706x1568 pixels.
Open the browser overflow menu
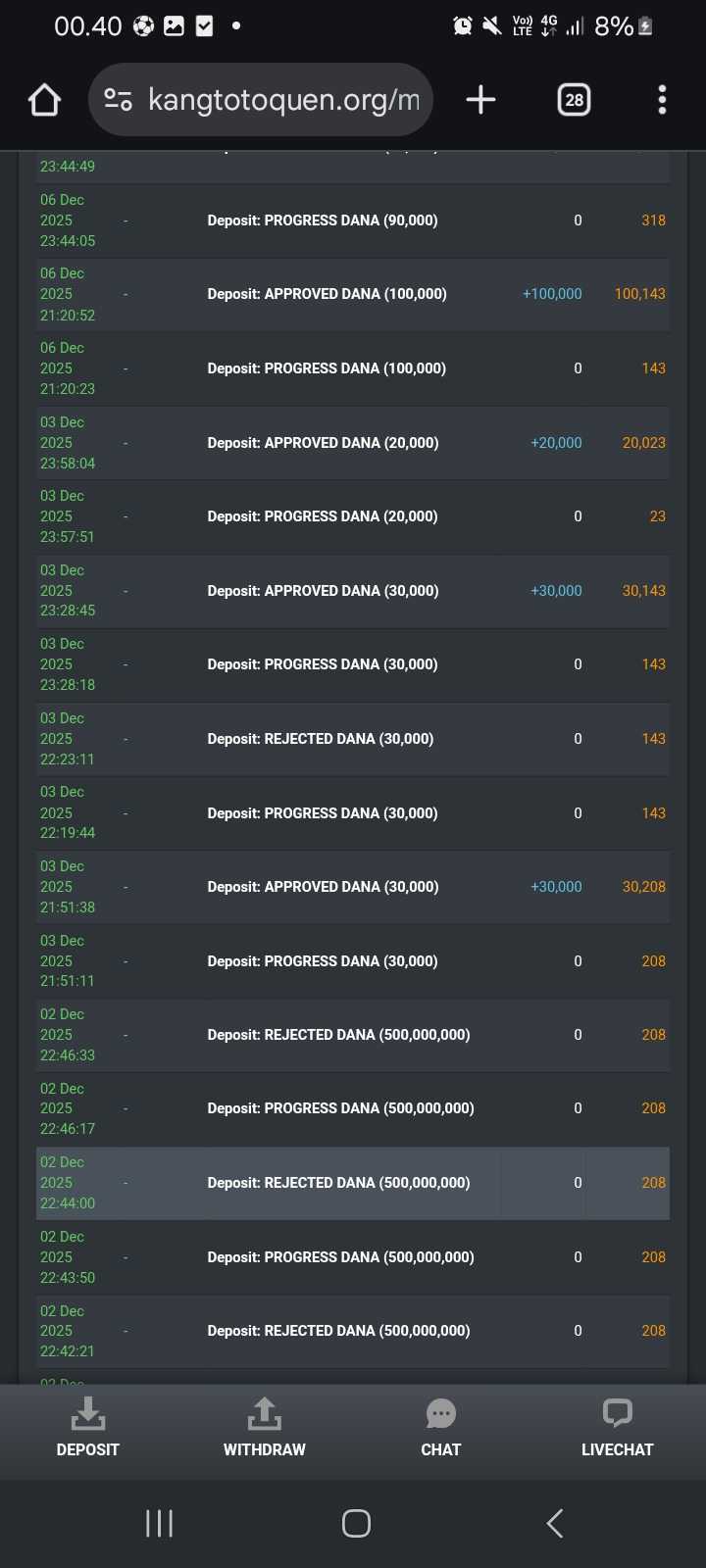coord(662,100)
